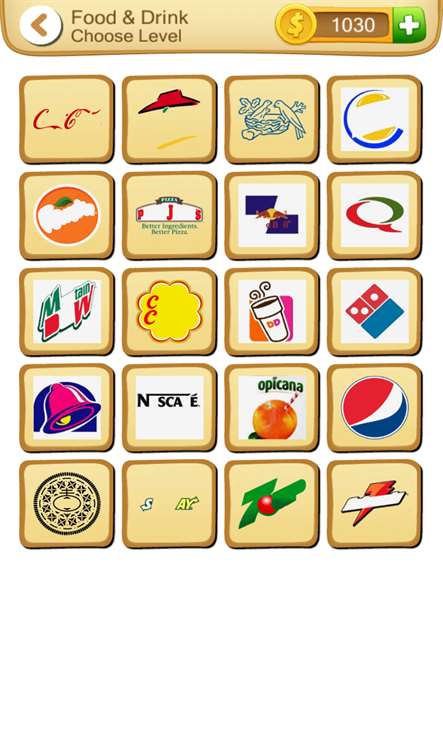
Task: Open the green 7 with red dot logo
Action: pyautogui.click(x=272, y=504)
